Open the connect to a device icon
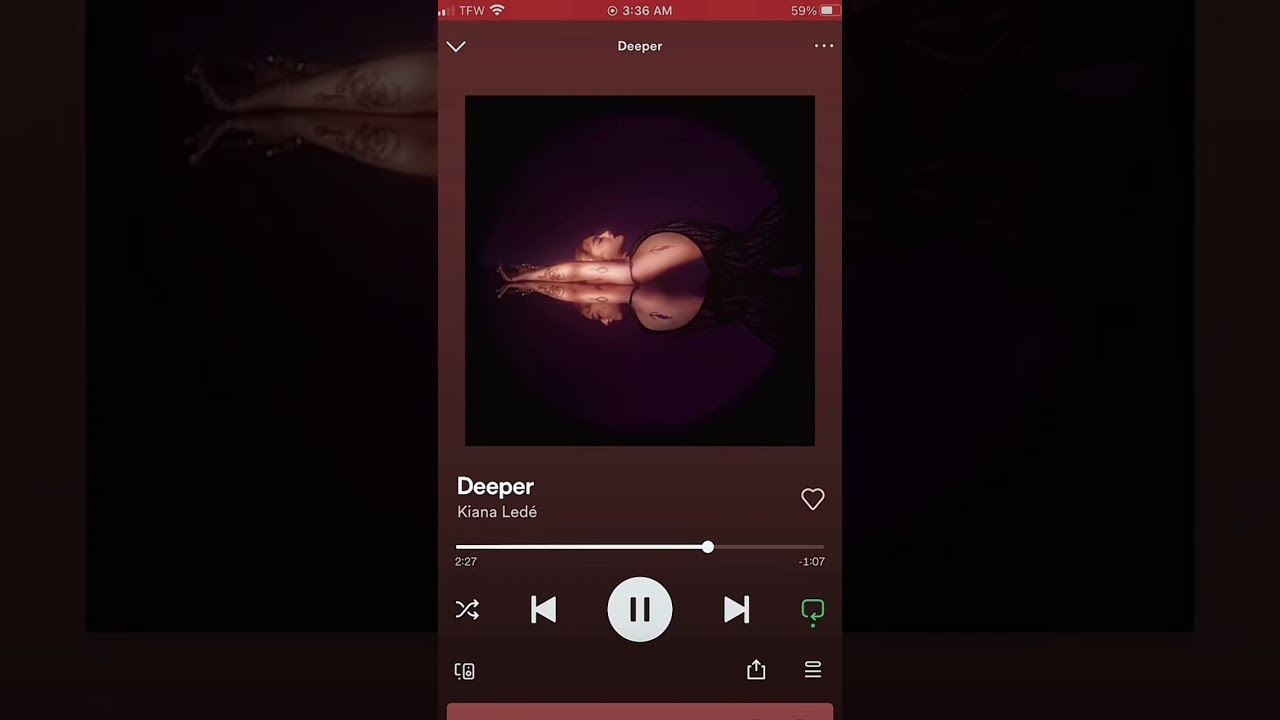Viewport: 1280px width, 720px height. click(x=465, y=671)
